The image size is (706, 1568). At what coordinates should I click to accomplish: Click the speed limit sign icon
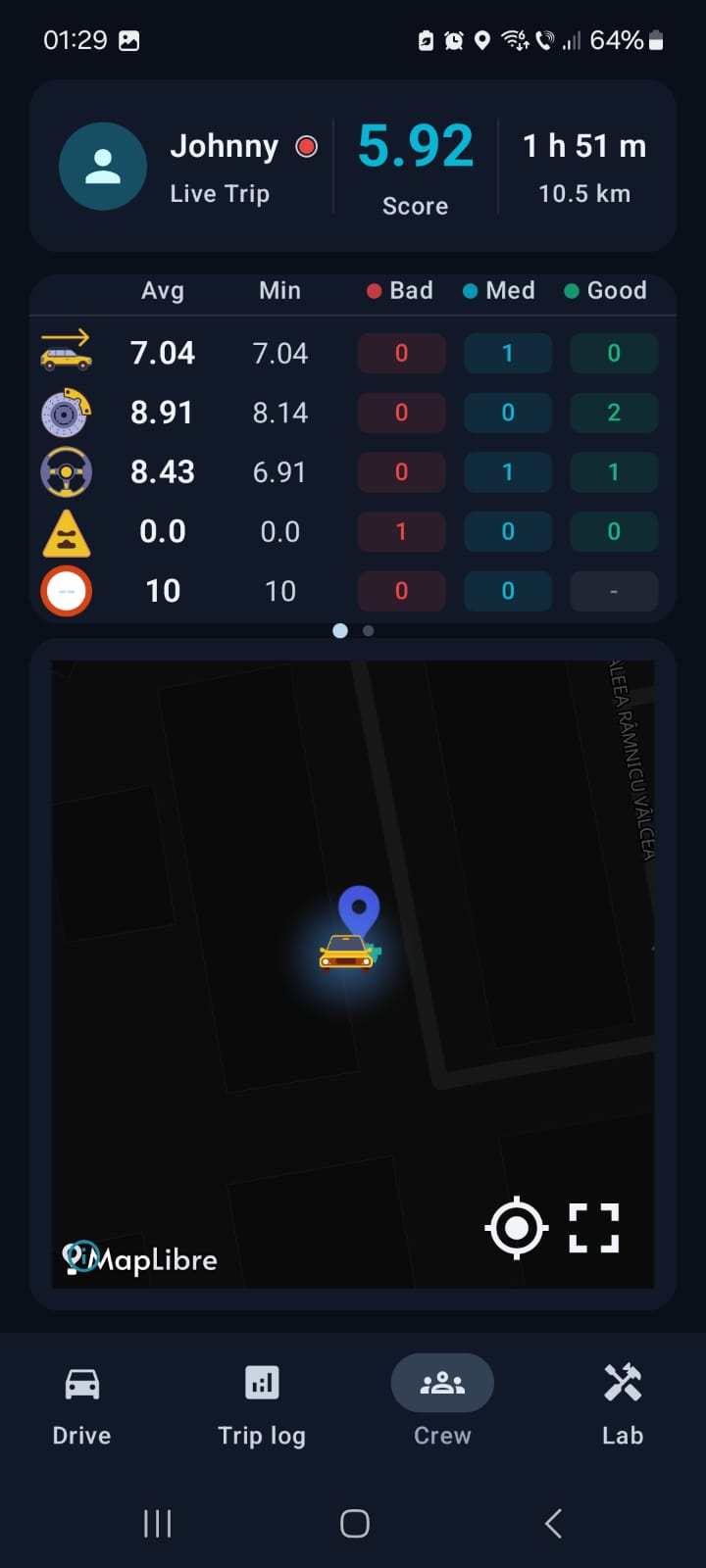click(x=66, y=591)
